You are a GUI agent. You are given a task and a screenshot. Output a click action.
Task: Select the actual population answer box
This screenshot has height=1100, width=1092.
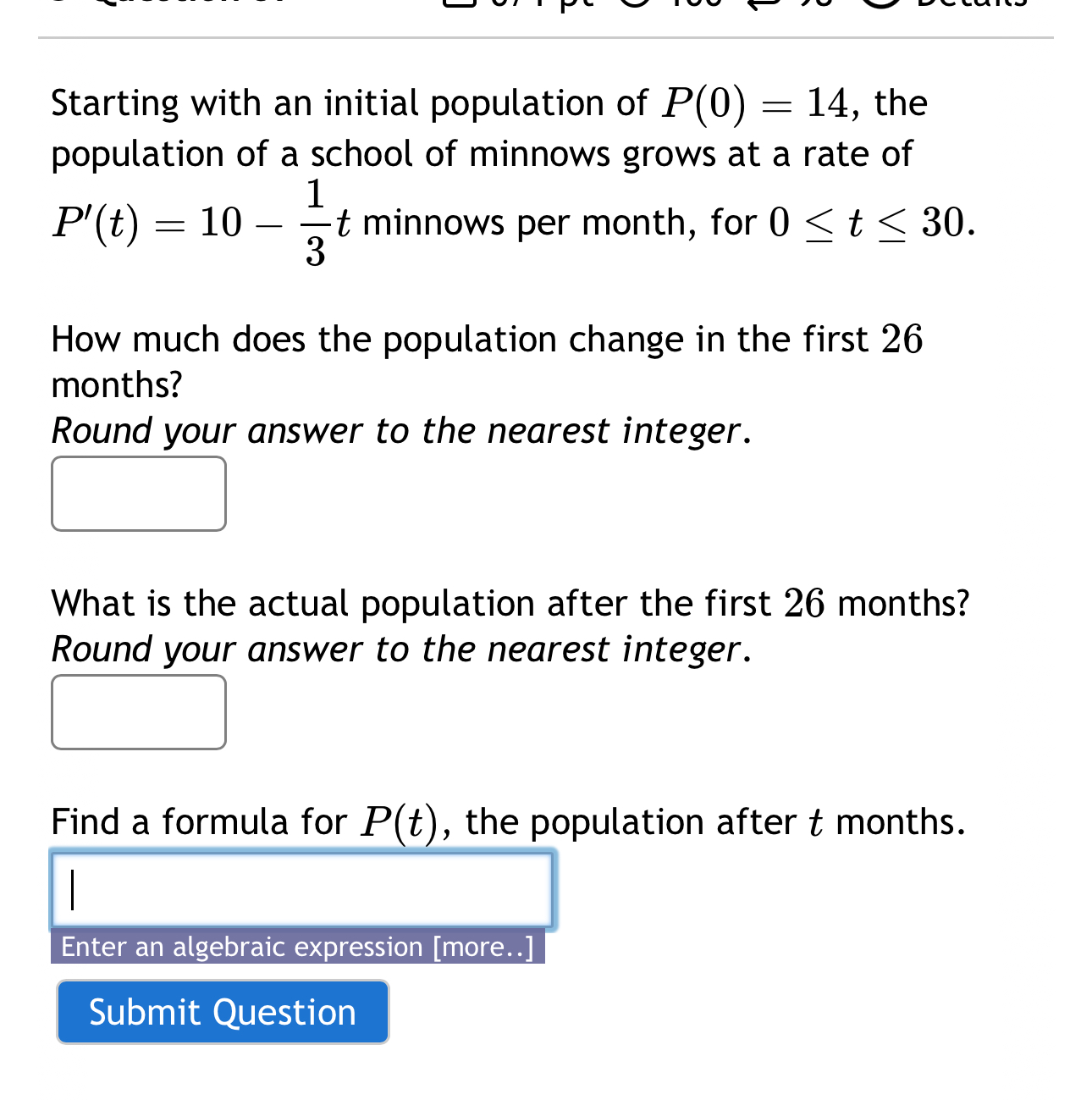pos(138,712)
